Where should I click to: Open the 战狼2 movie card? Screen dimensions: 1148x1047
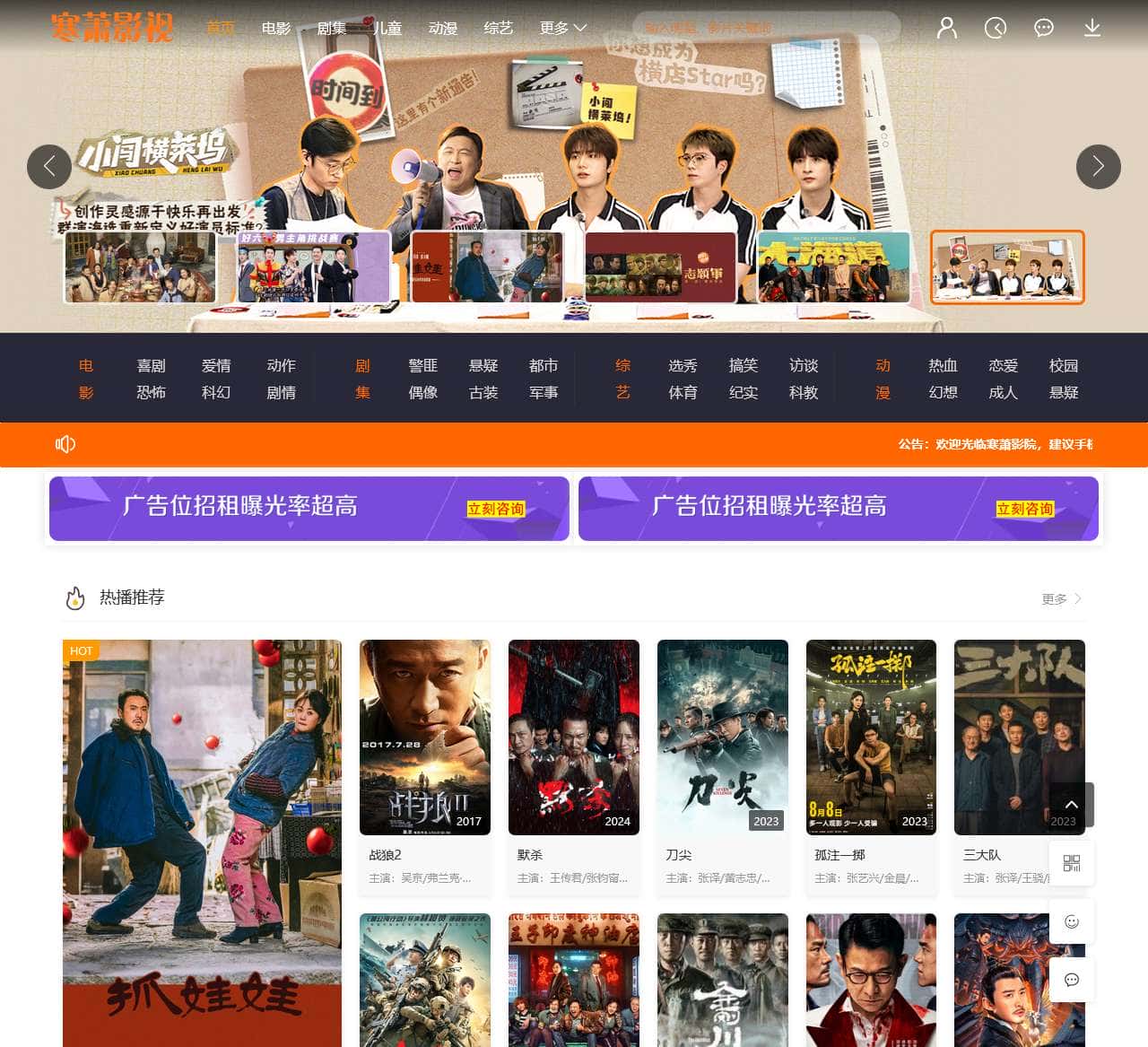coord(425,737)
